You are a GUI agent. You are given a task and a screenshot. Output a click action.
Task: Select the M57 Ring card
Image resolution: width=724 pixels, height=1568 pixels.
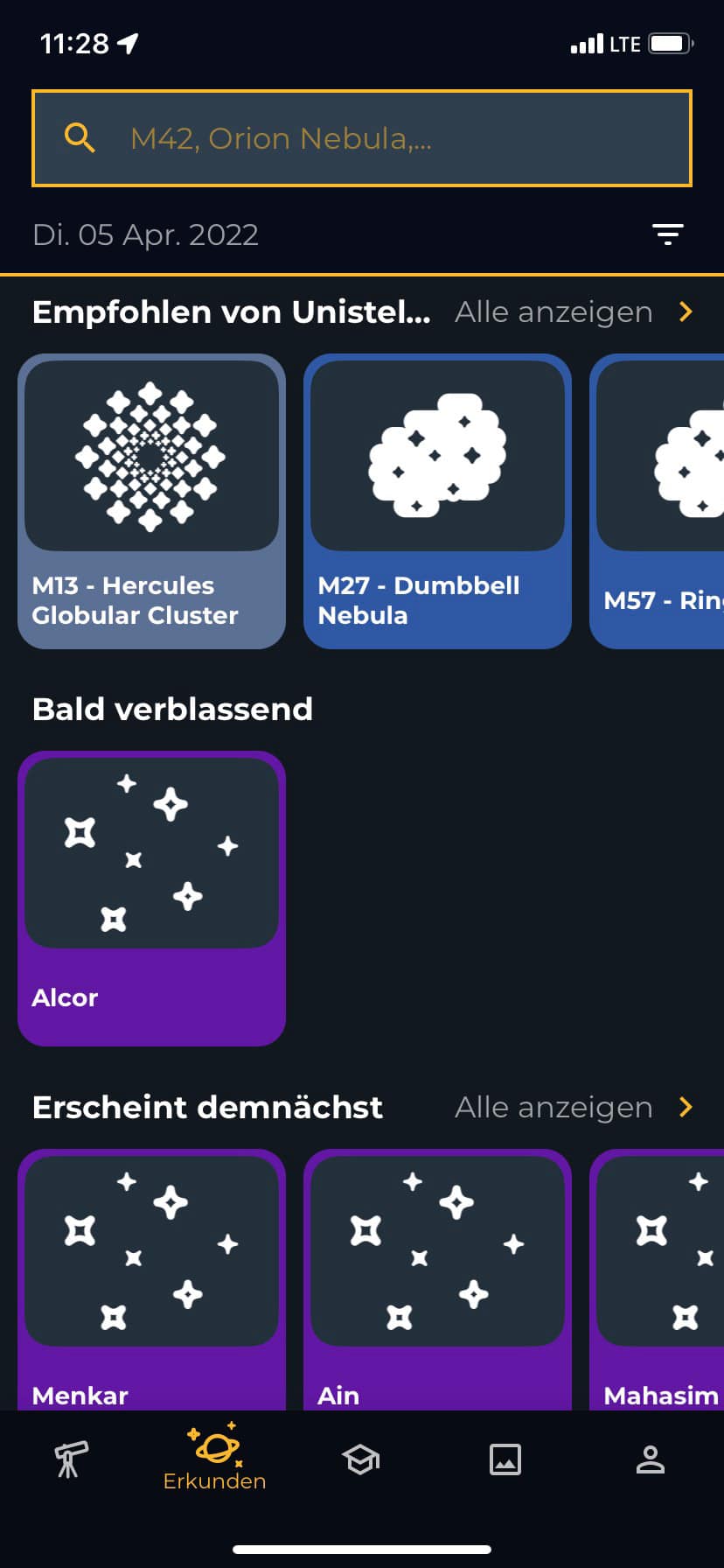click(659, 500)
